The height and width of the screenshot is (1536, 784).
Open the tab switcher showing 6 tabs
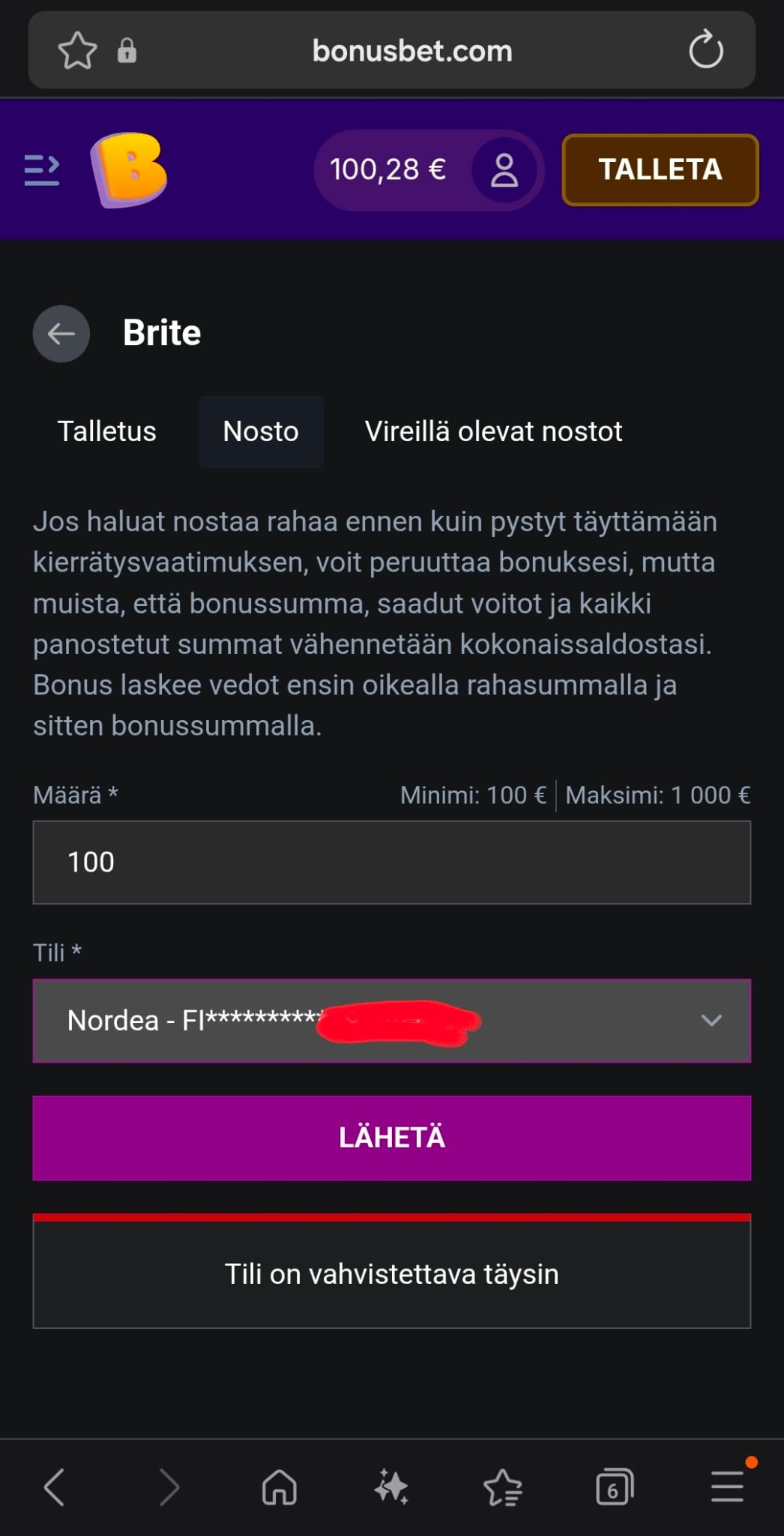click(x=616, y=1489)
